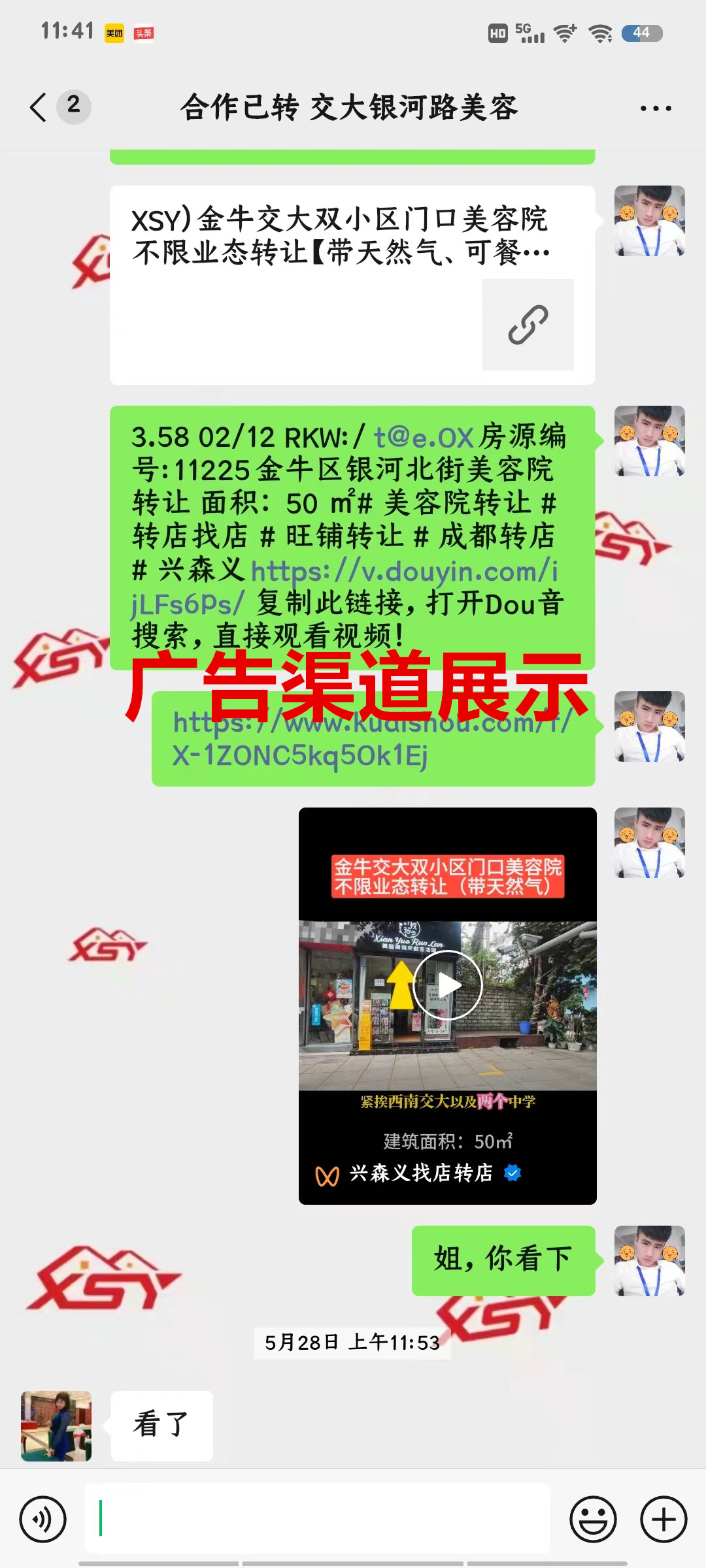706x1568 pixels.
Task: Open the emoji sticker panel
Action: click(593, 1519)
